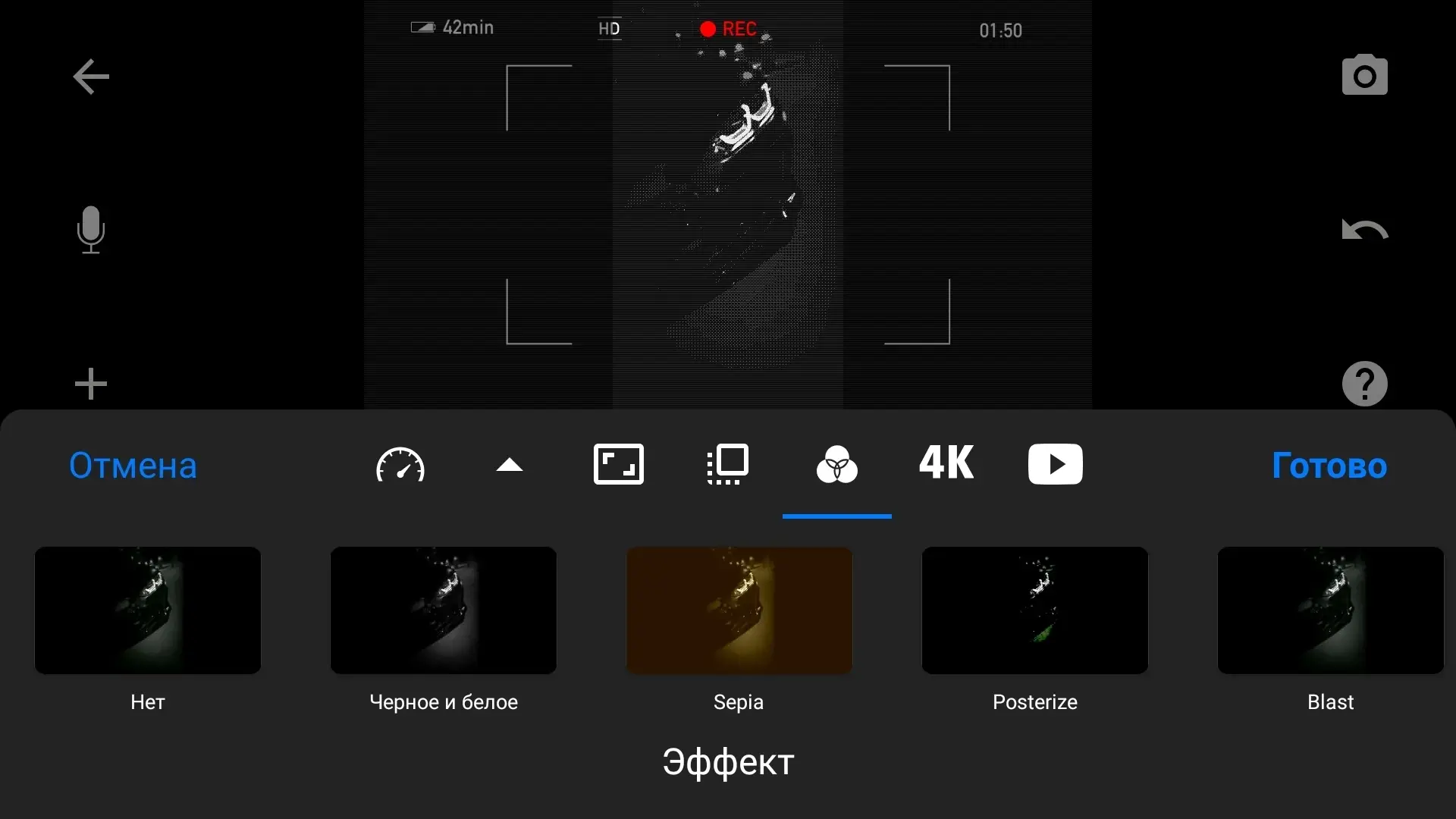Tap Готово to confirm
This screenshot has width=1456, height=819.
(x=1329, y=465)
